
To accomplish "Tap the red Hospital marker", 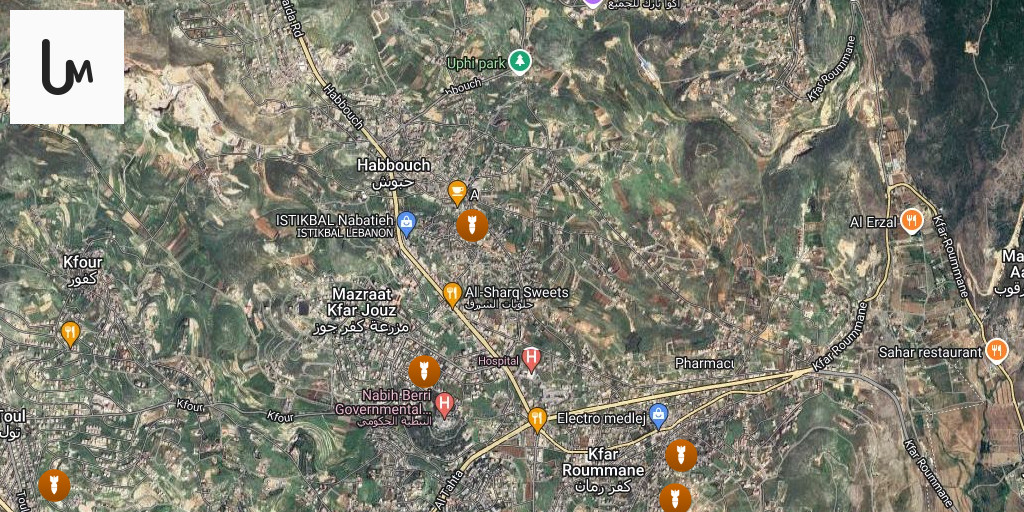I will [532, 358].
